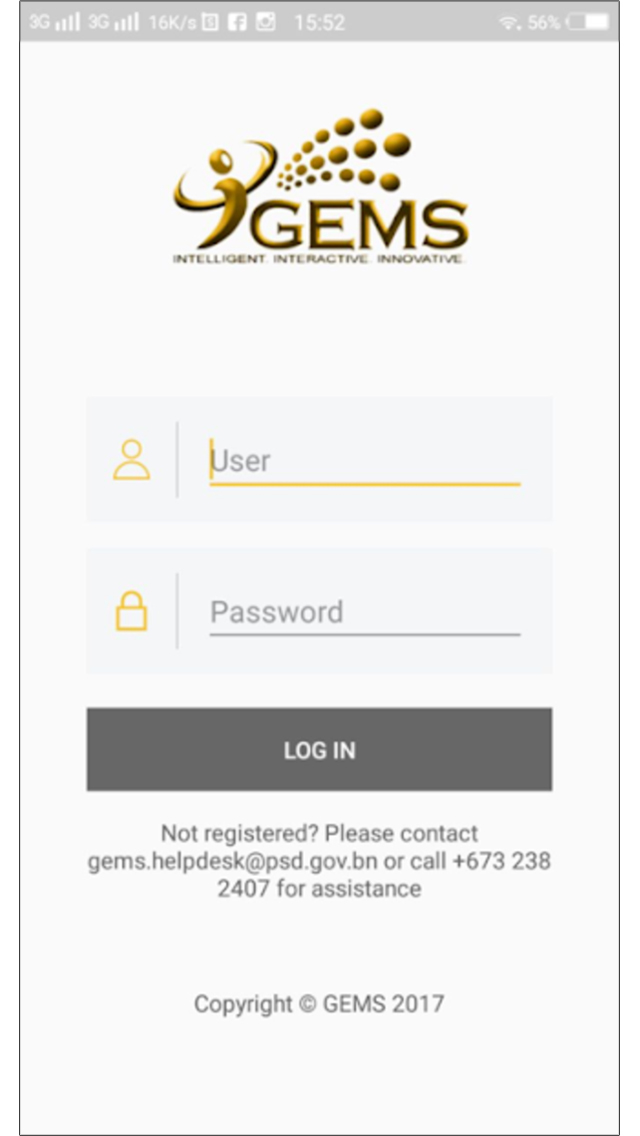Tap the LOG IN button
Image resolution: width=640 pixels, height=1136 pixels.
coord(319,750)
